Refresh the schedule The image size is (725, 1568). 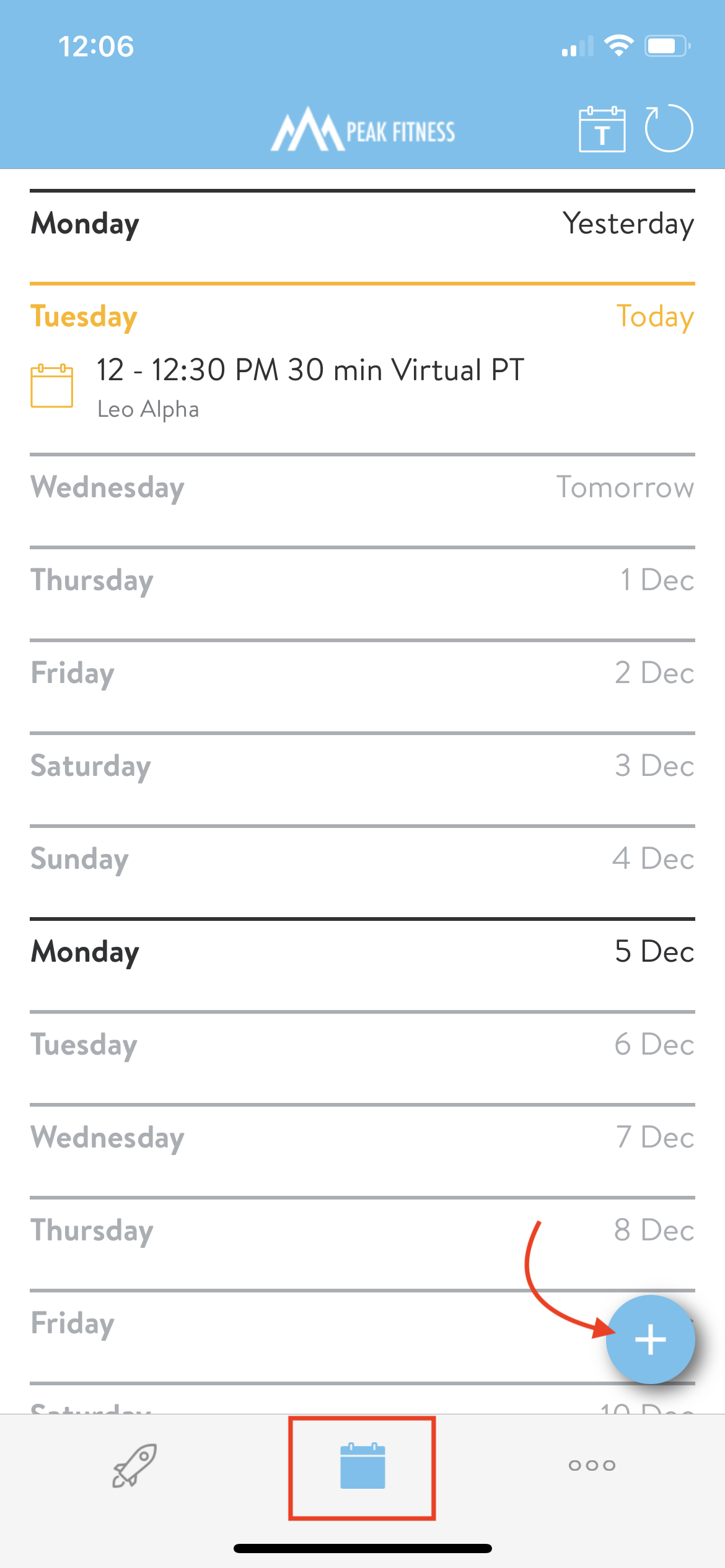coord(669,128)
